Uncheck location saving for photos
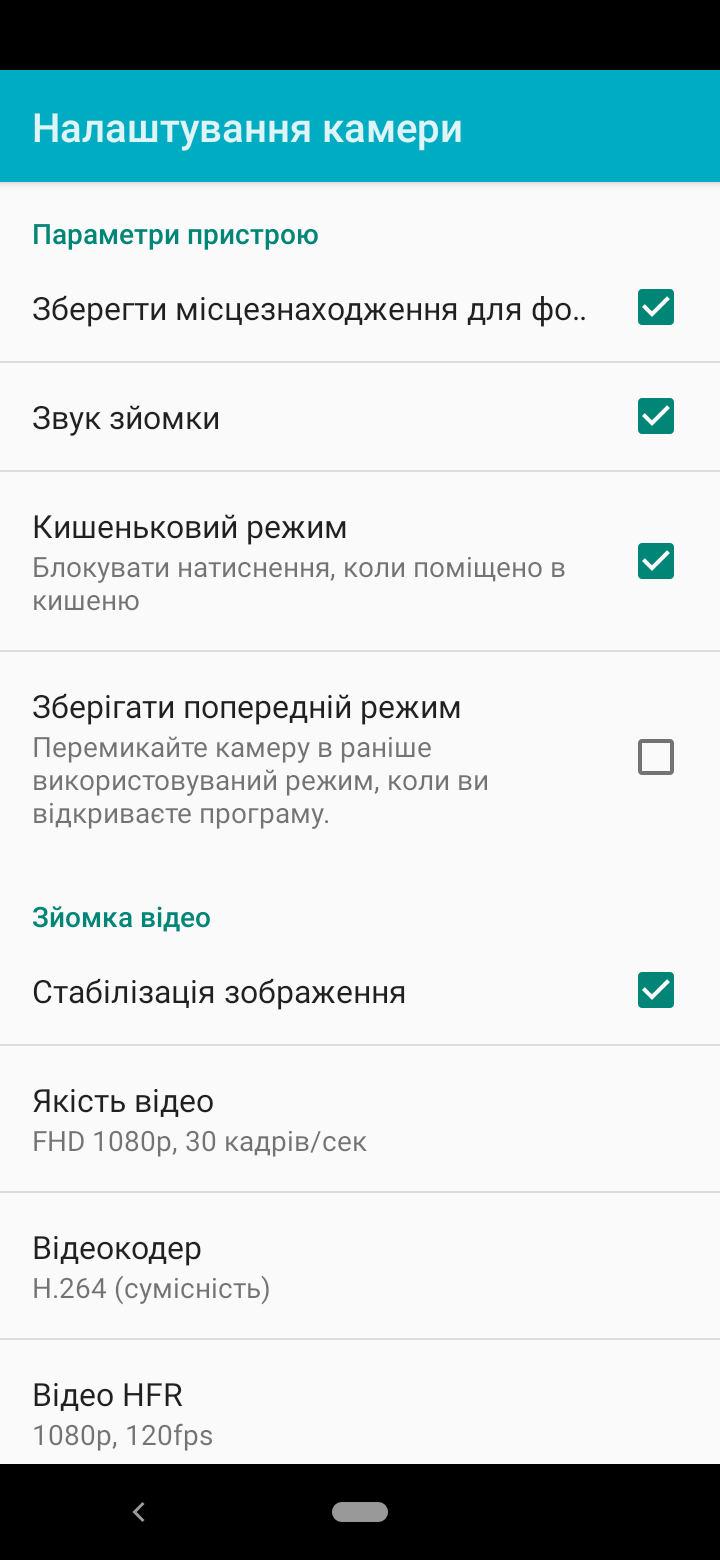This screenshot has width=720, height=1560. [656, 307]
